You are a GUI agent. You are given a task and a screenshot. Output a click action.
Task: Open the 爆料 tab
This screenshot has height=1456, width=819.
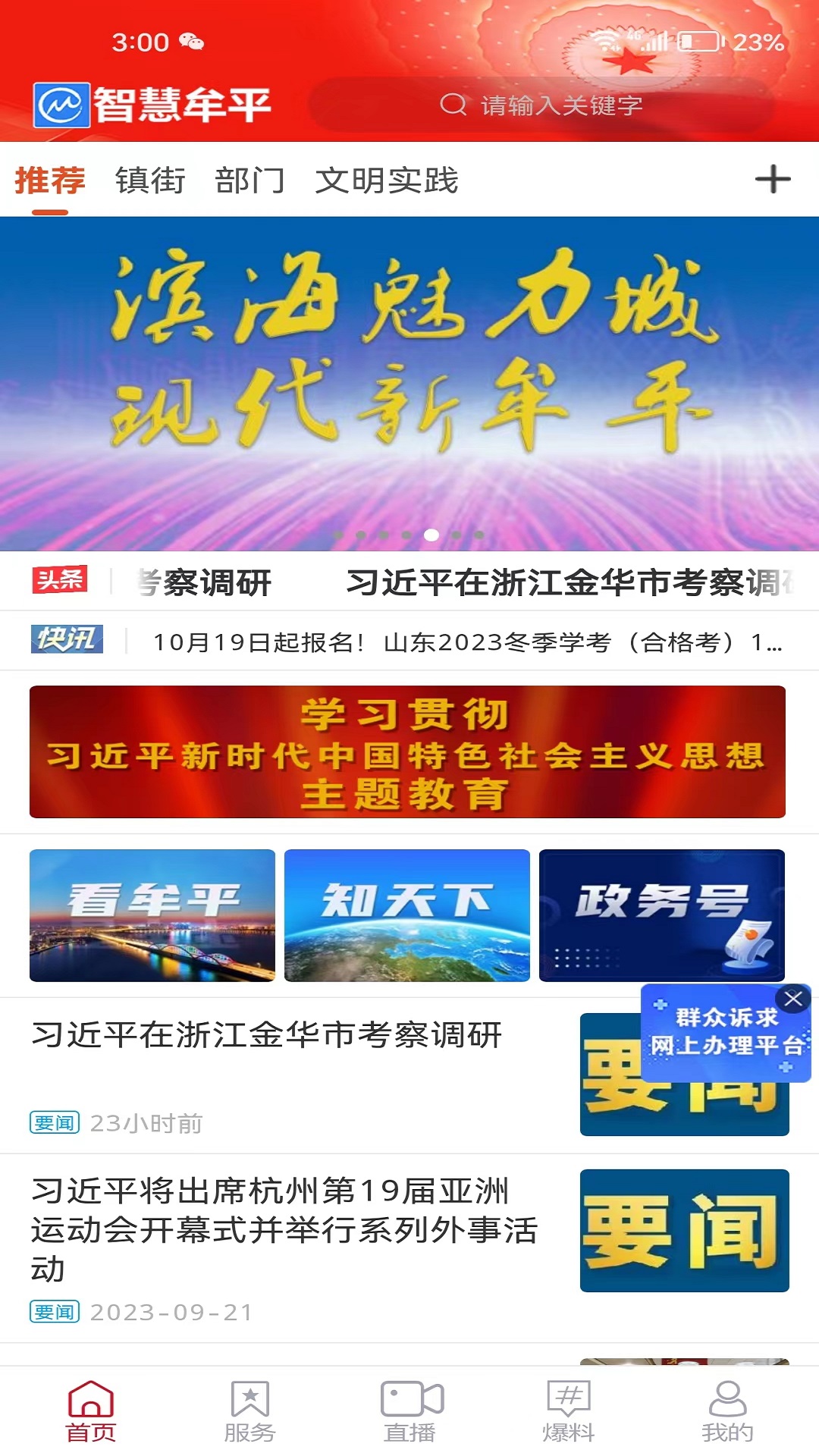click(x=569, y=1410)
